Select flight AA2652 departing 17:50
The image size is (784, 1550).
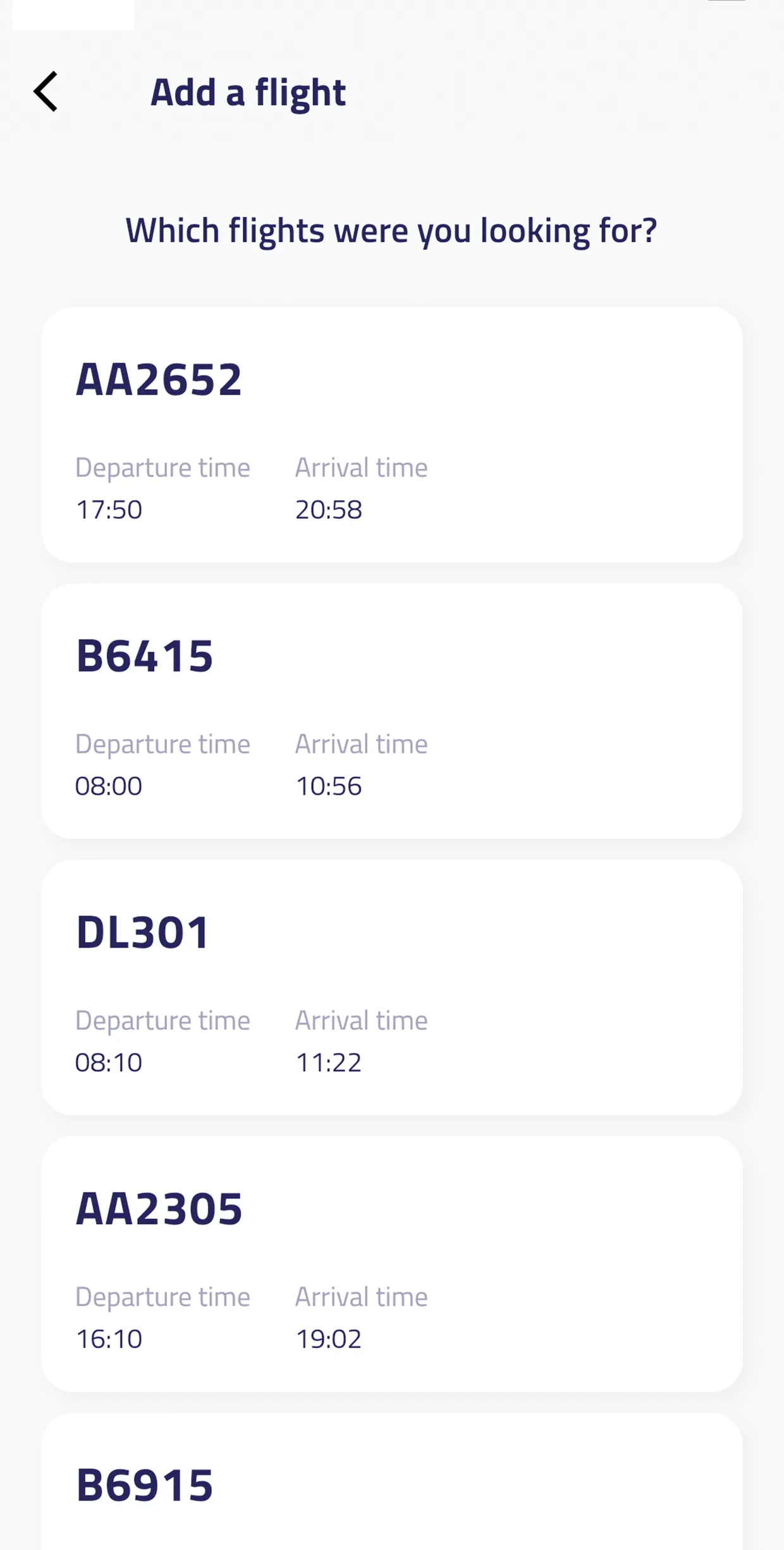coord(392,435)
